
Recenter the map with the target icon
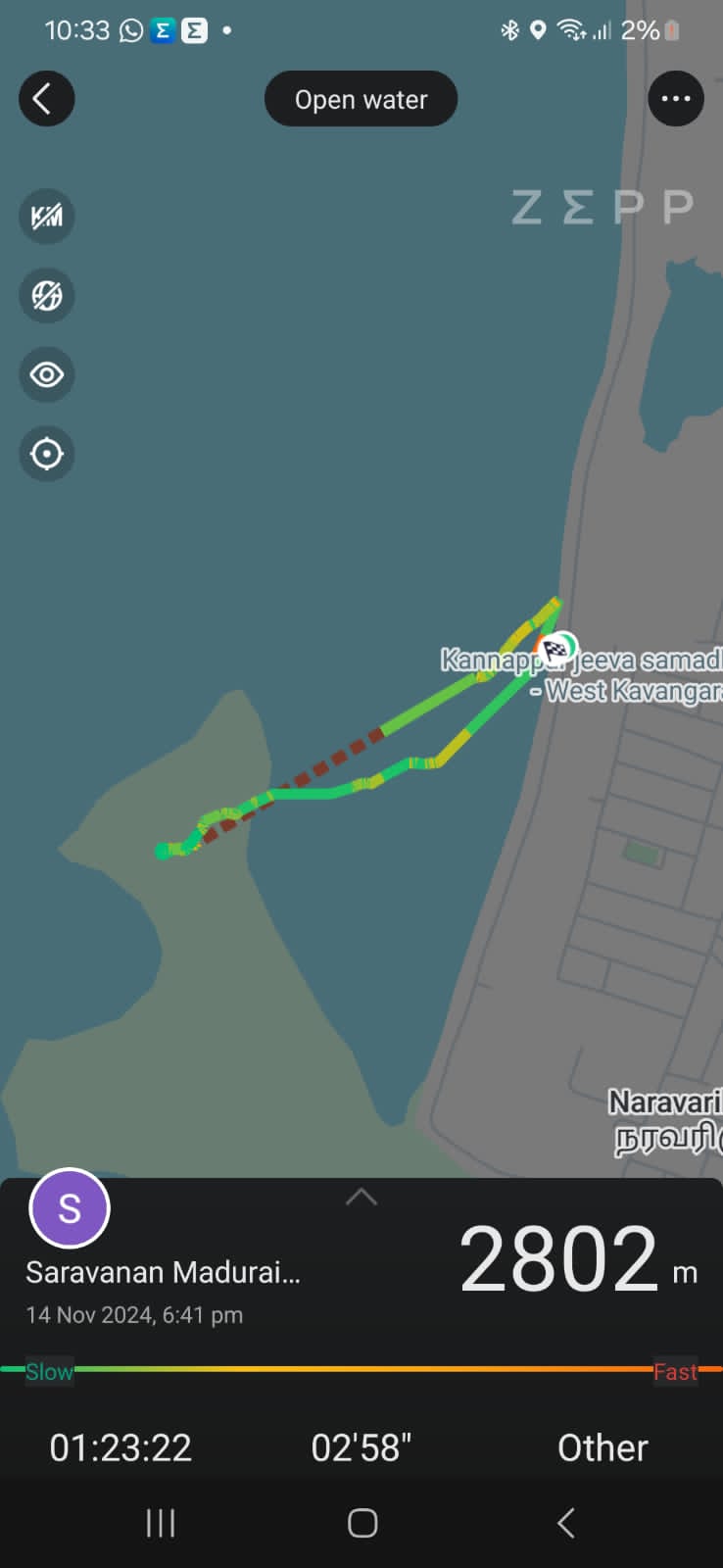coord(47,454)
